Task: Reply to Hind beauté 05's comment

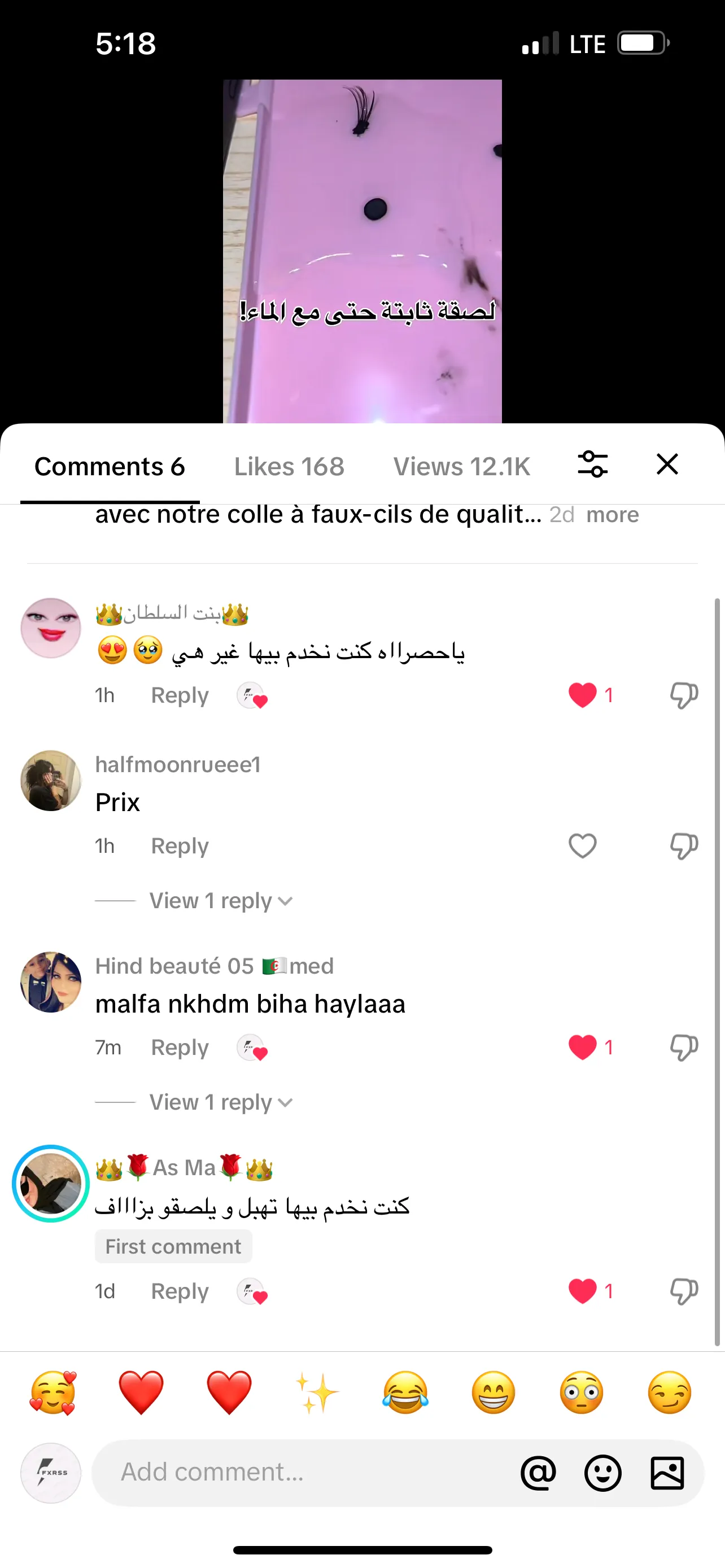Action: [180, 1048]
